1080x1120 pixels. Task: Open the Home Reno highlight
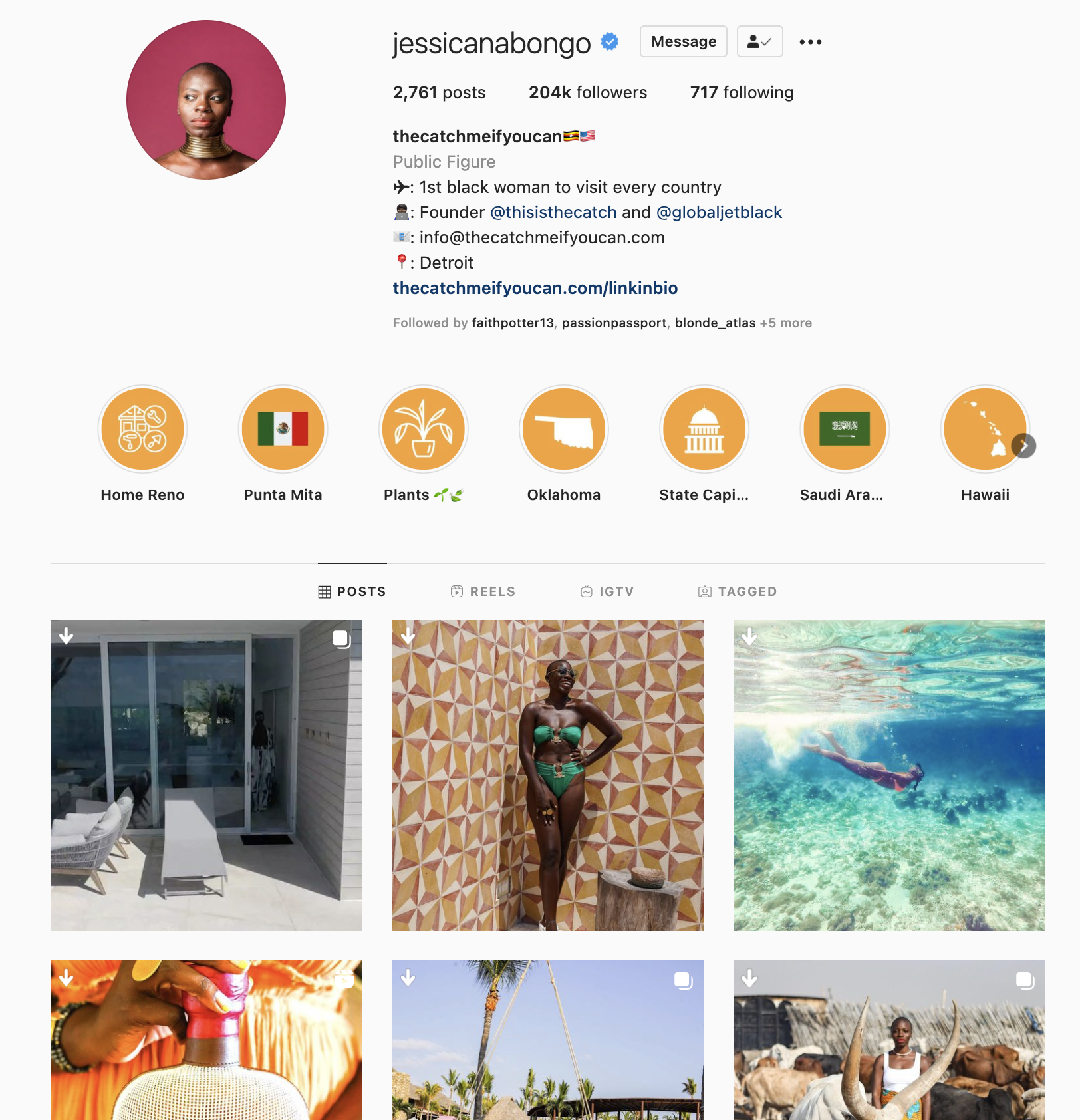coord(142,429)
